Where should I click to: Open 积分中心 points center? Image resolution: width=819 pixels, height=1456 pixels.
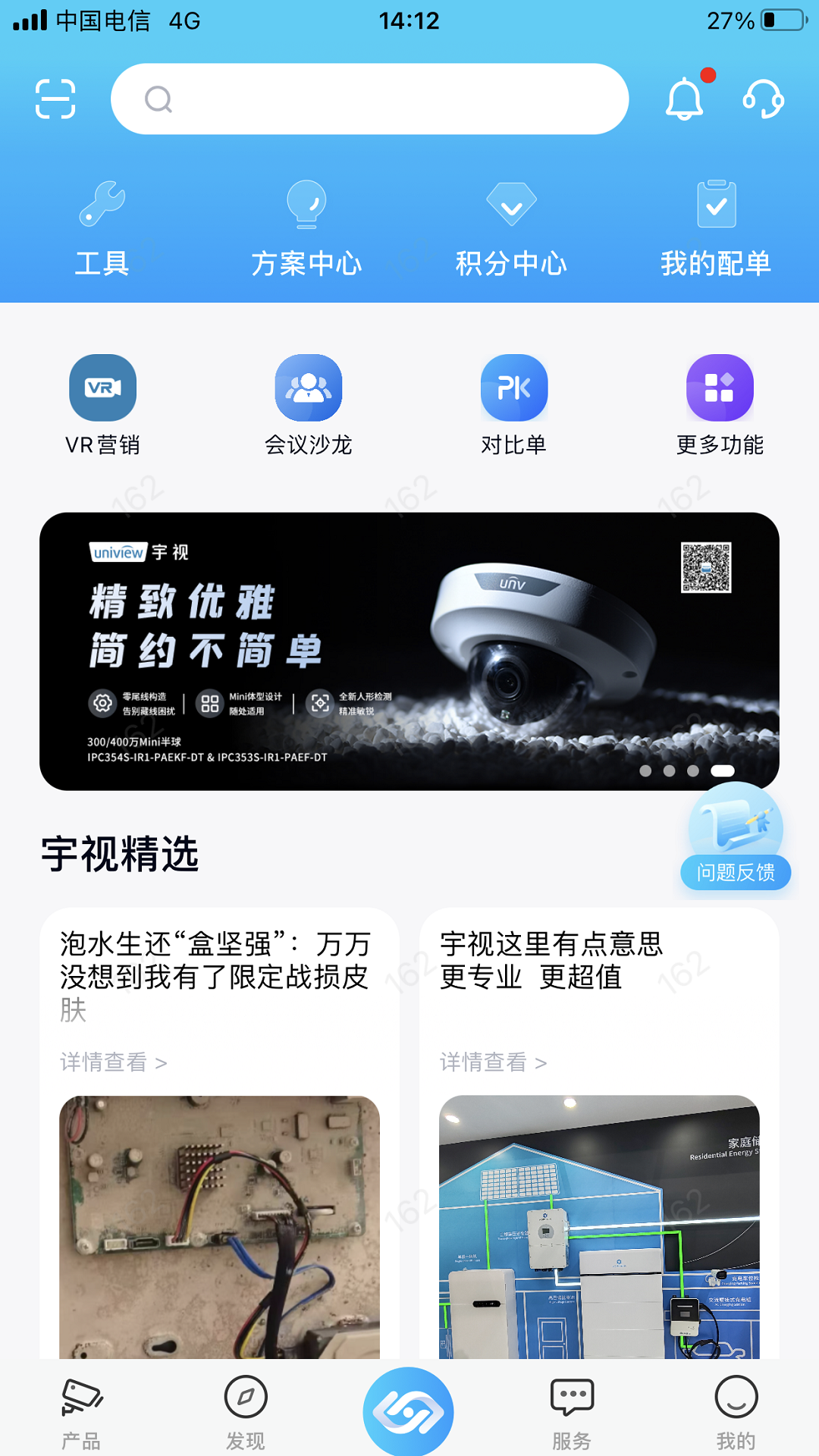tap(512, 227)
